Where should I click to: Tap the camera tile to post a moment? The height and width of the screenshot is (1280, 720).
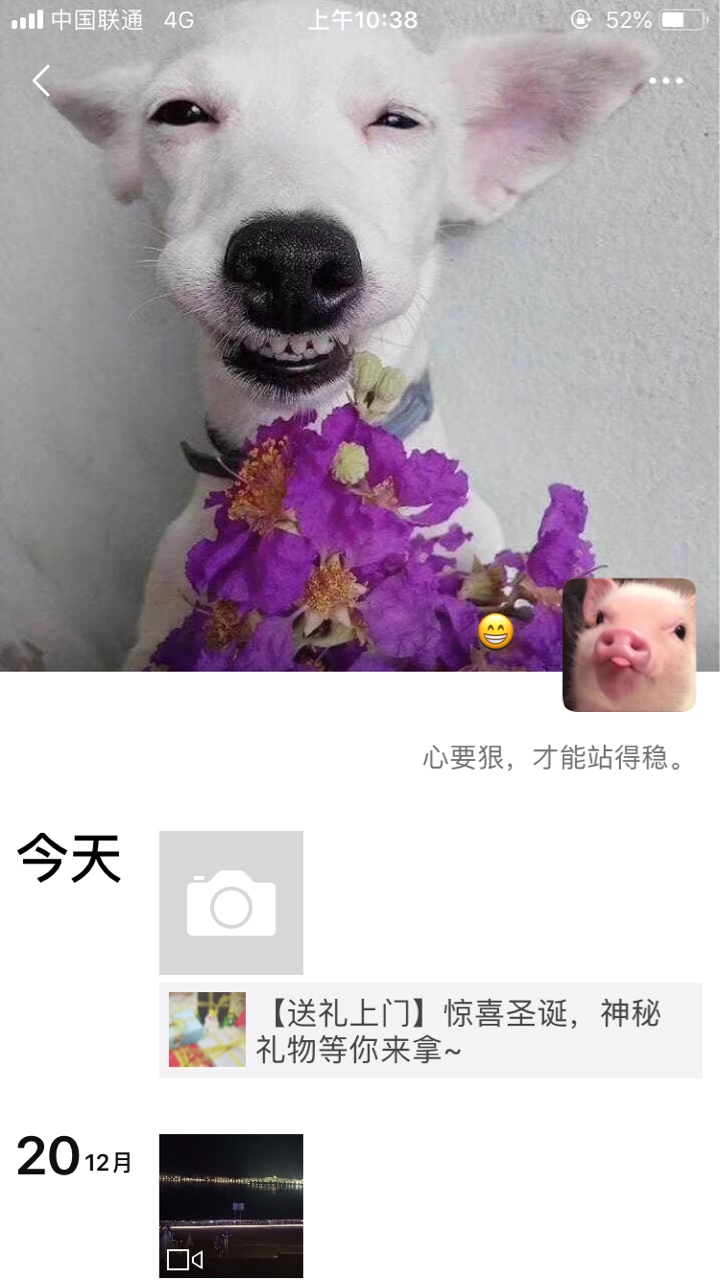(x=231, y=903)
